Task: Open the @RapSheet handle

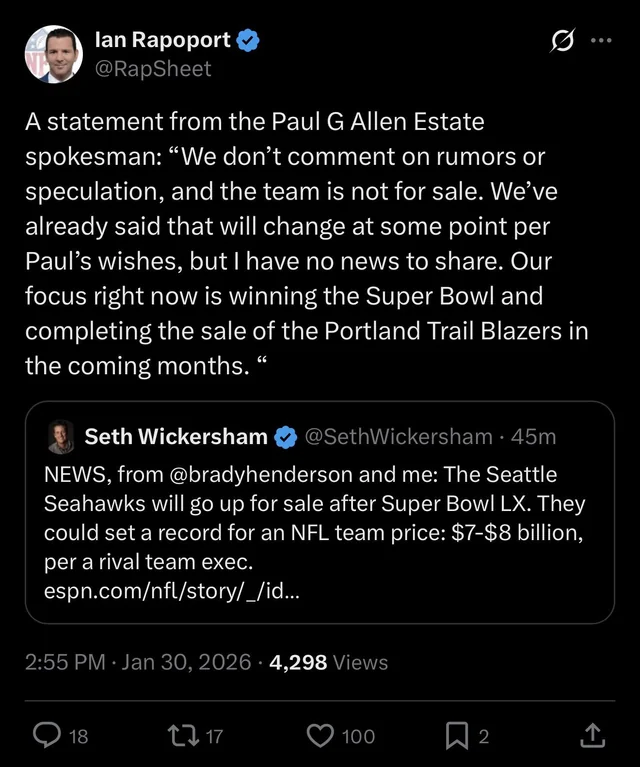Action: [153, 68]
